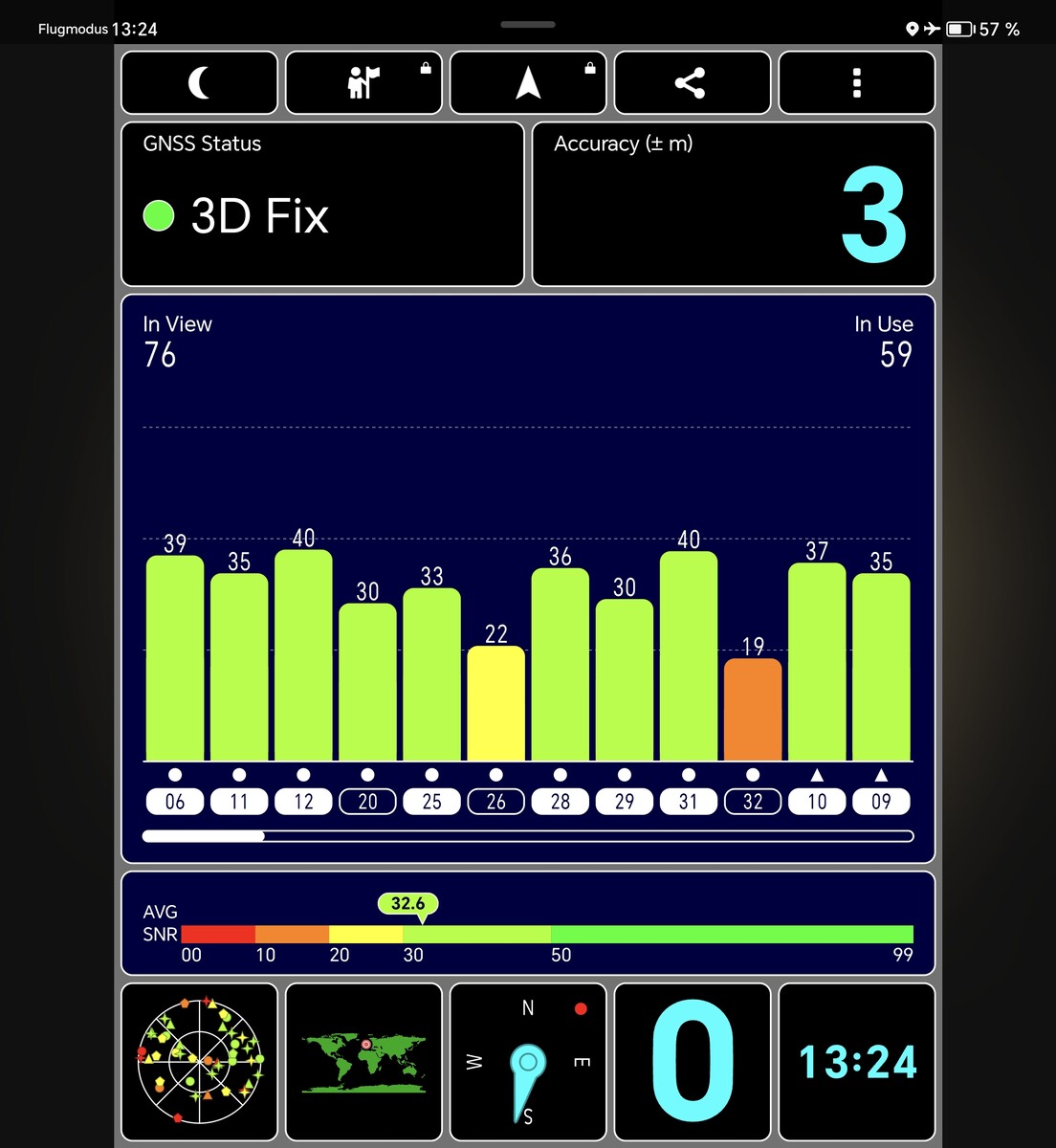The width and height of the screenshot is (1056, 1148).
Task: Toggle night mode with the moon icon
Action: tap(199, 83)
